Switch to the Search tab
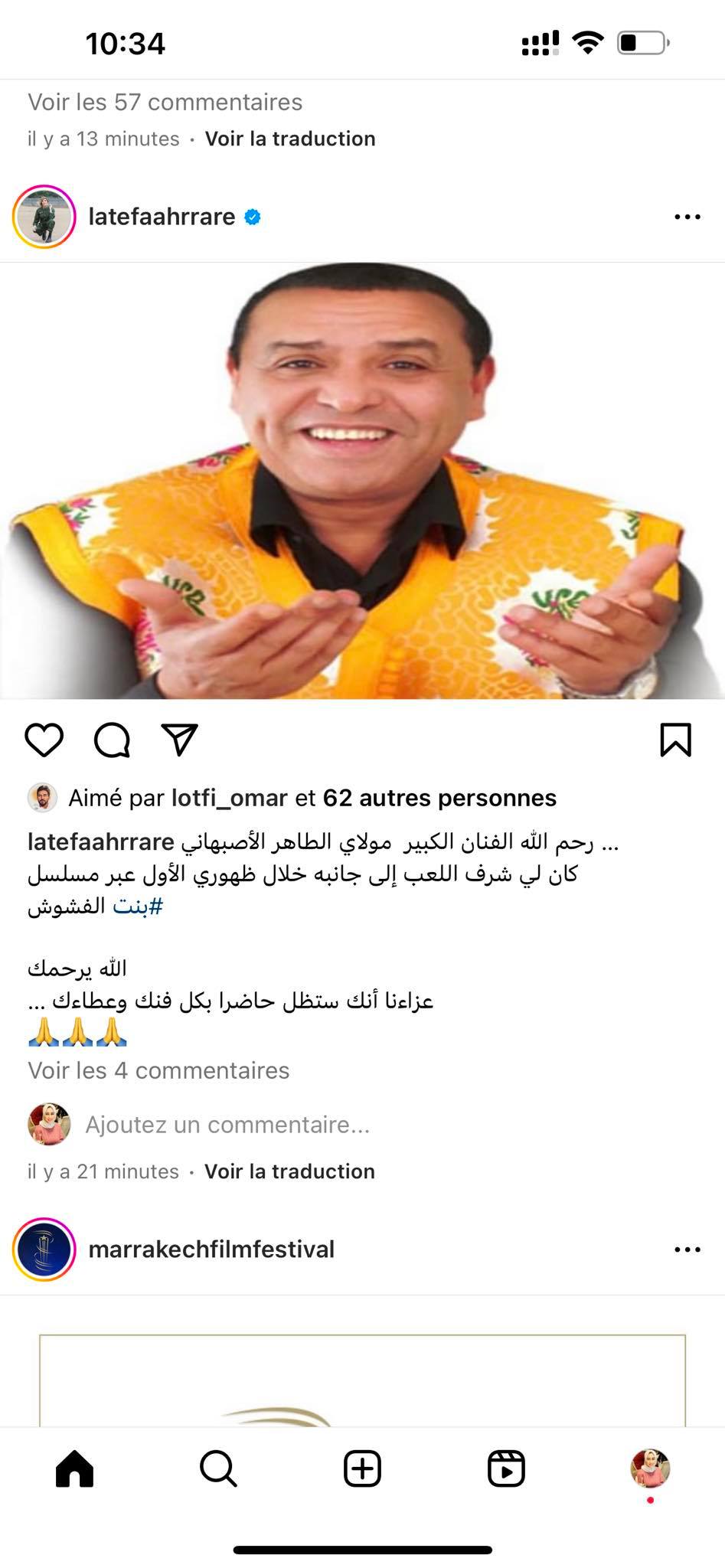Viewport: 725px width, 1568px height. pyautogui.click(x=218, y=1468)
